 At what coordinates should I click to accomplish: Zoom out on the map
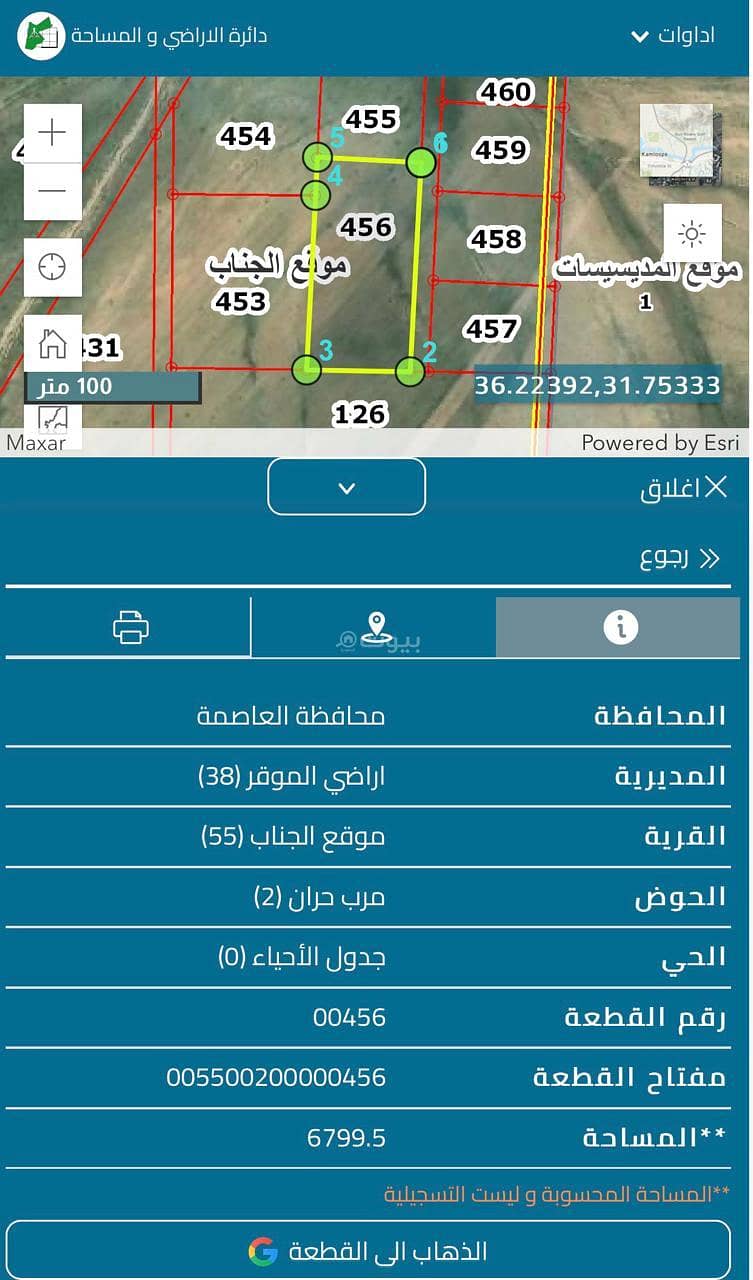pos(52,191)
